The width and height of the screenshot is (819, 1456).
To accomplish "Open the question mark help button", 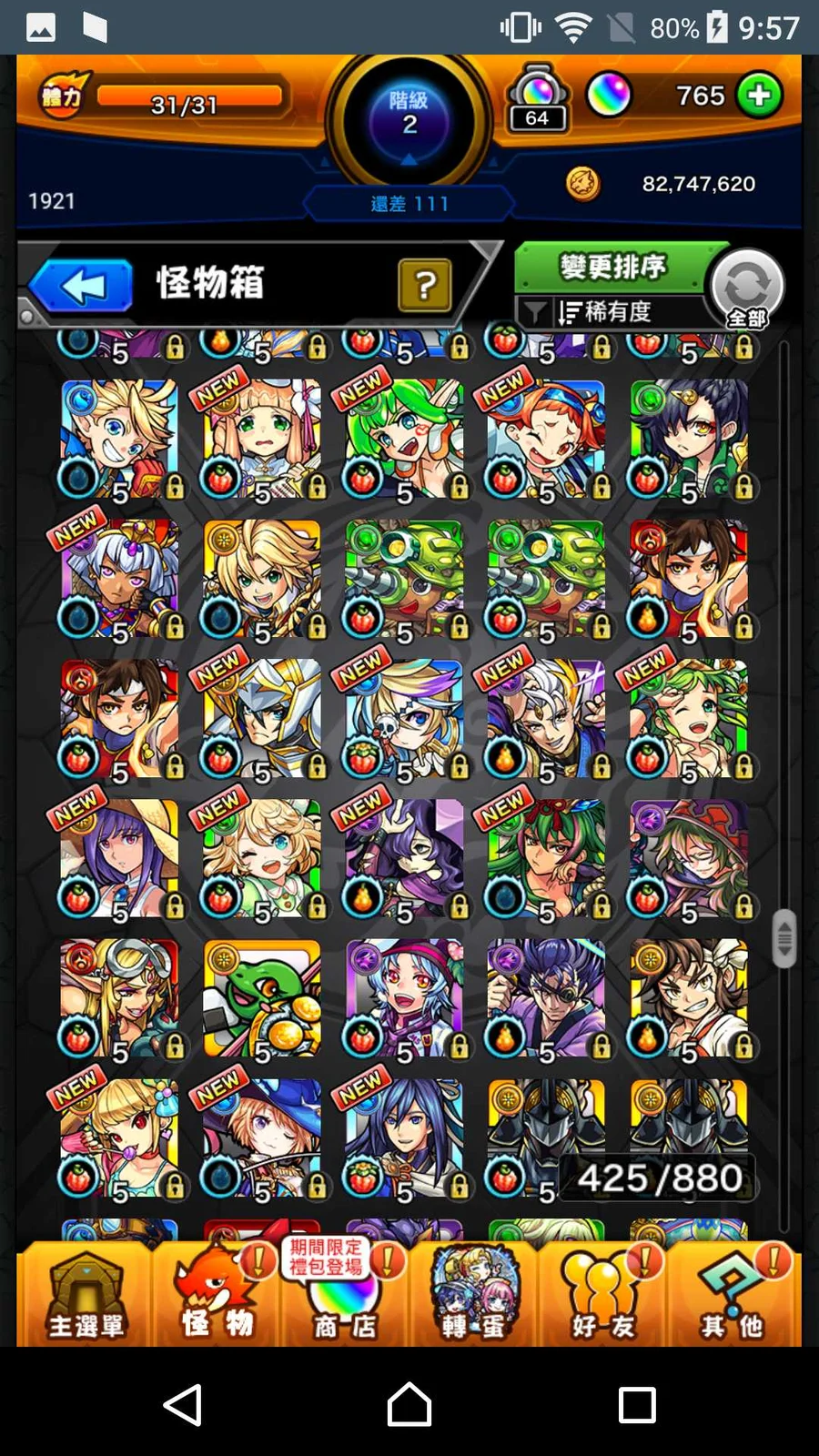I will (x=424, y=286).
